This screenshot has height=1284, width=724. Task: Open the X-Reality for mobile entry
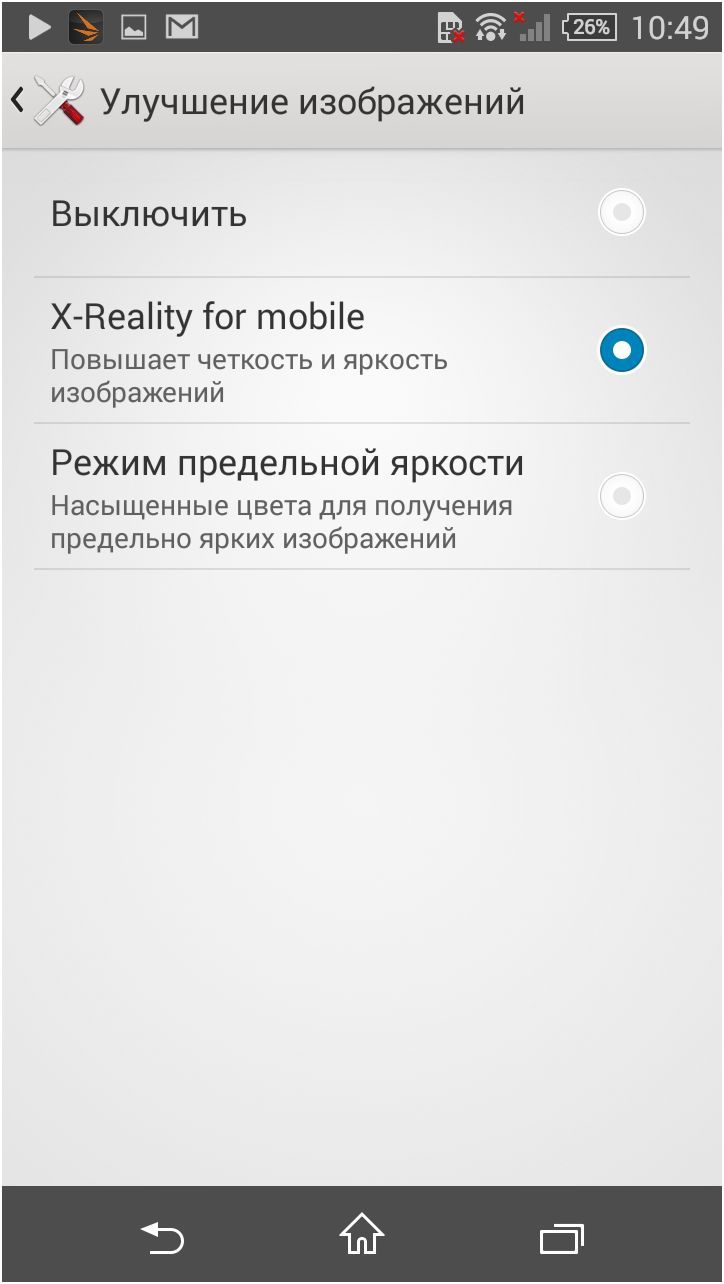[300, 350]
